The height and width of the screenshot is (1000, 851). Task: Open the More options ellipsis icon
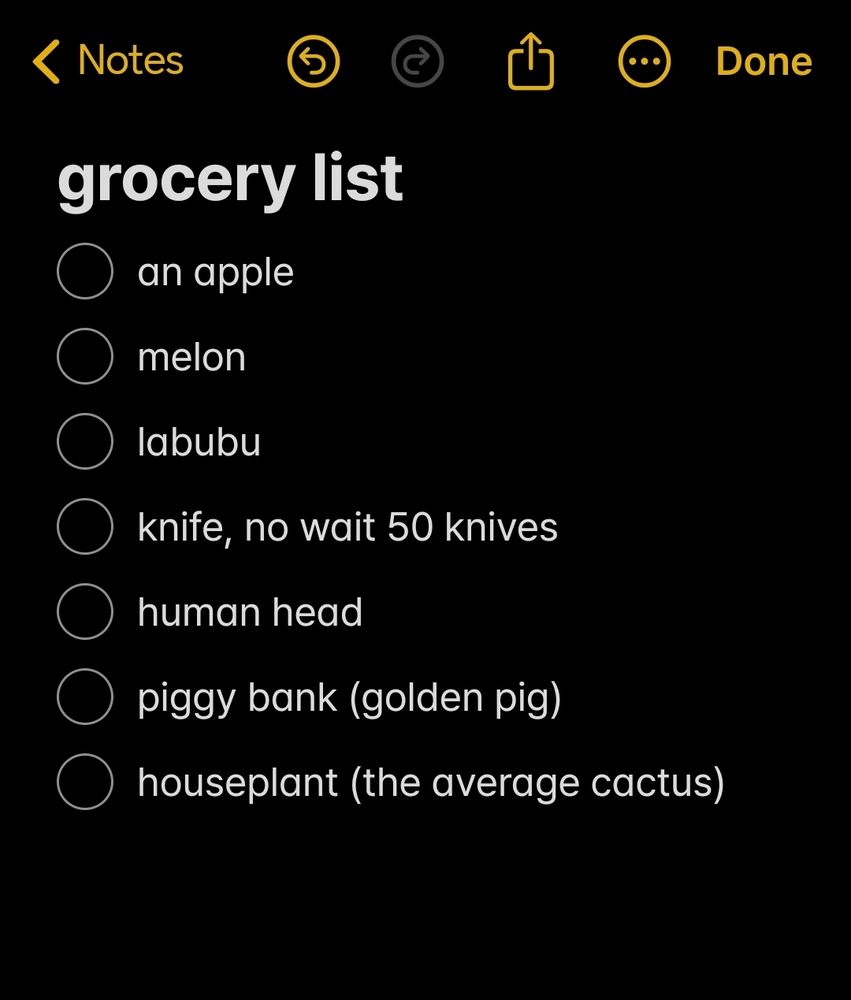(644, 61)
